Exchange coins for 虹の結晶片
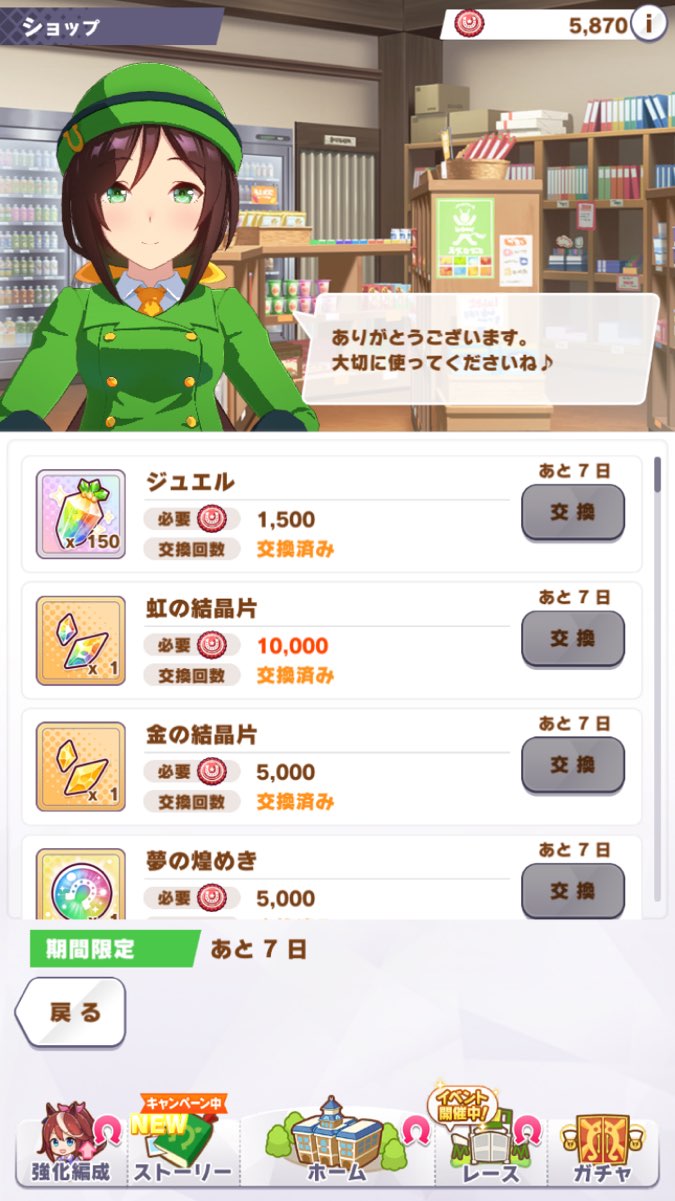This screenshot has width=675, height=1201. [573, 638]
